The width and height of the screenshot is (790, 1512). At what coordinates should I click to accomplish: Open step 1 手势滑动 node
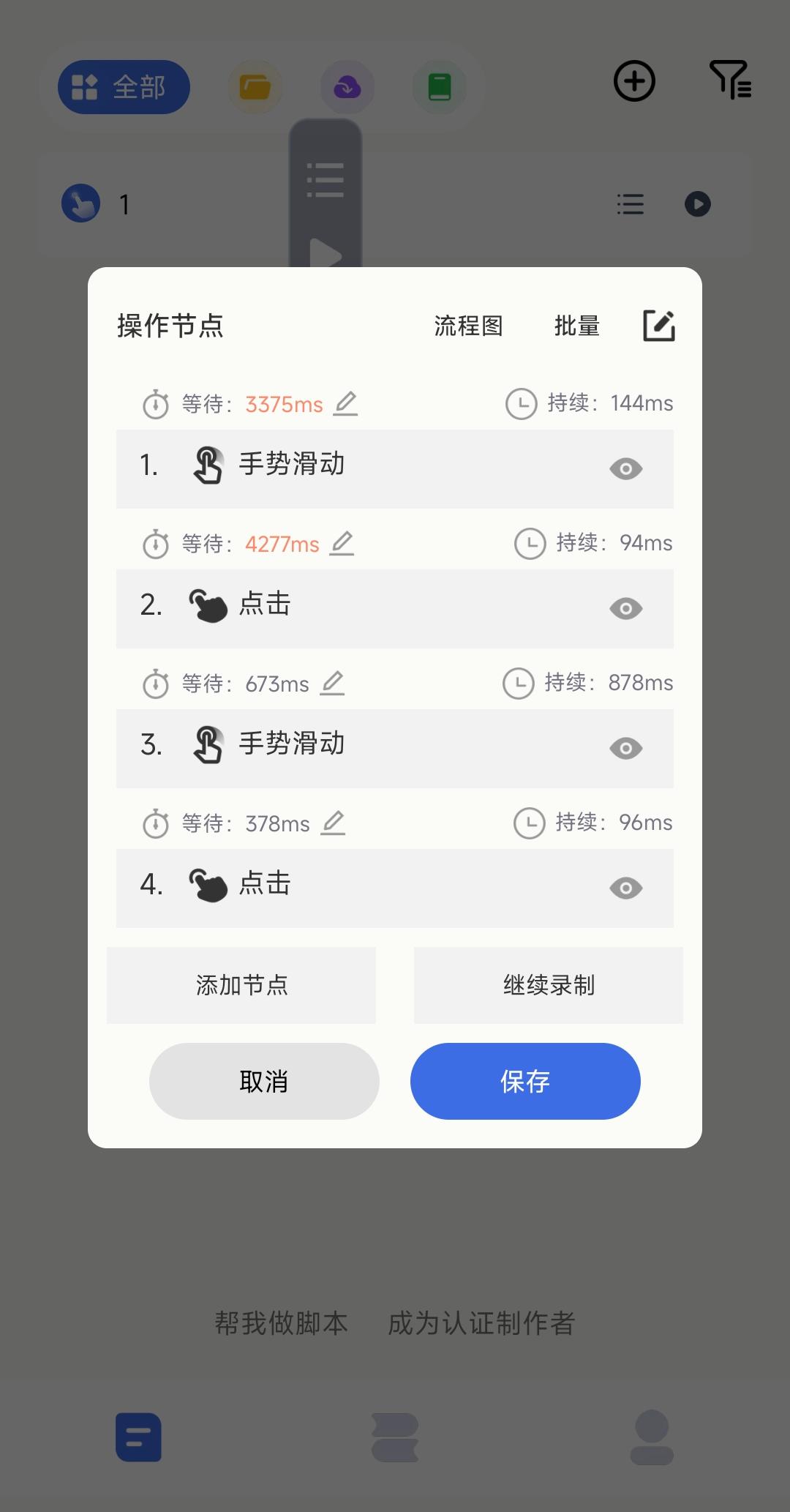395,469
